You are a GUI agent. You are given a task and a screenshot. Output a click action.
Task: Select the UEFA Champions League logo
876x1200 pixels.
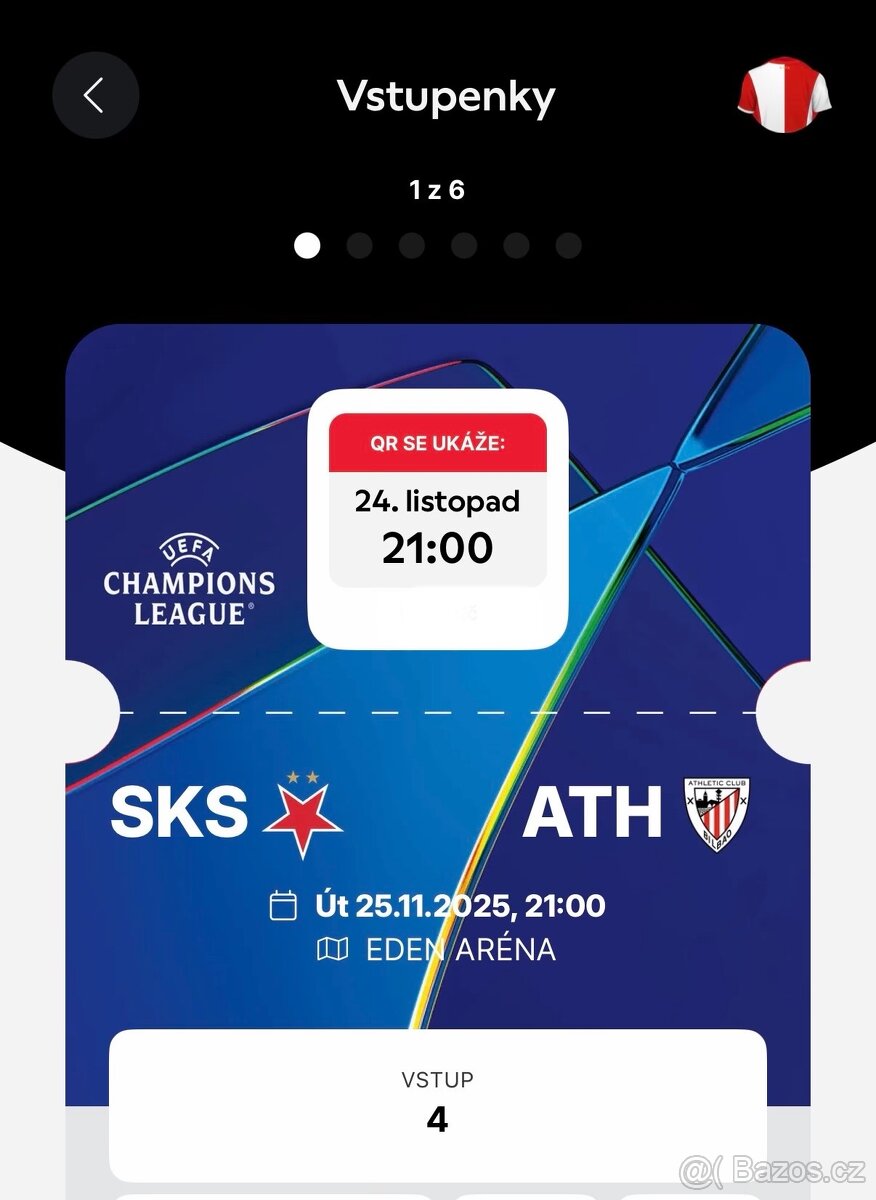click(188, 577)
